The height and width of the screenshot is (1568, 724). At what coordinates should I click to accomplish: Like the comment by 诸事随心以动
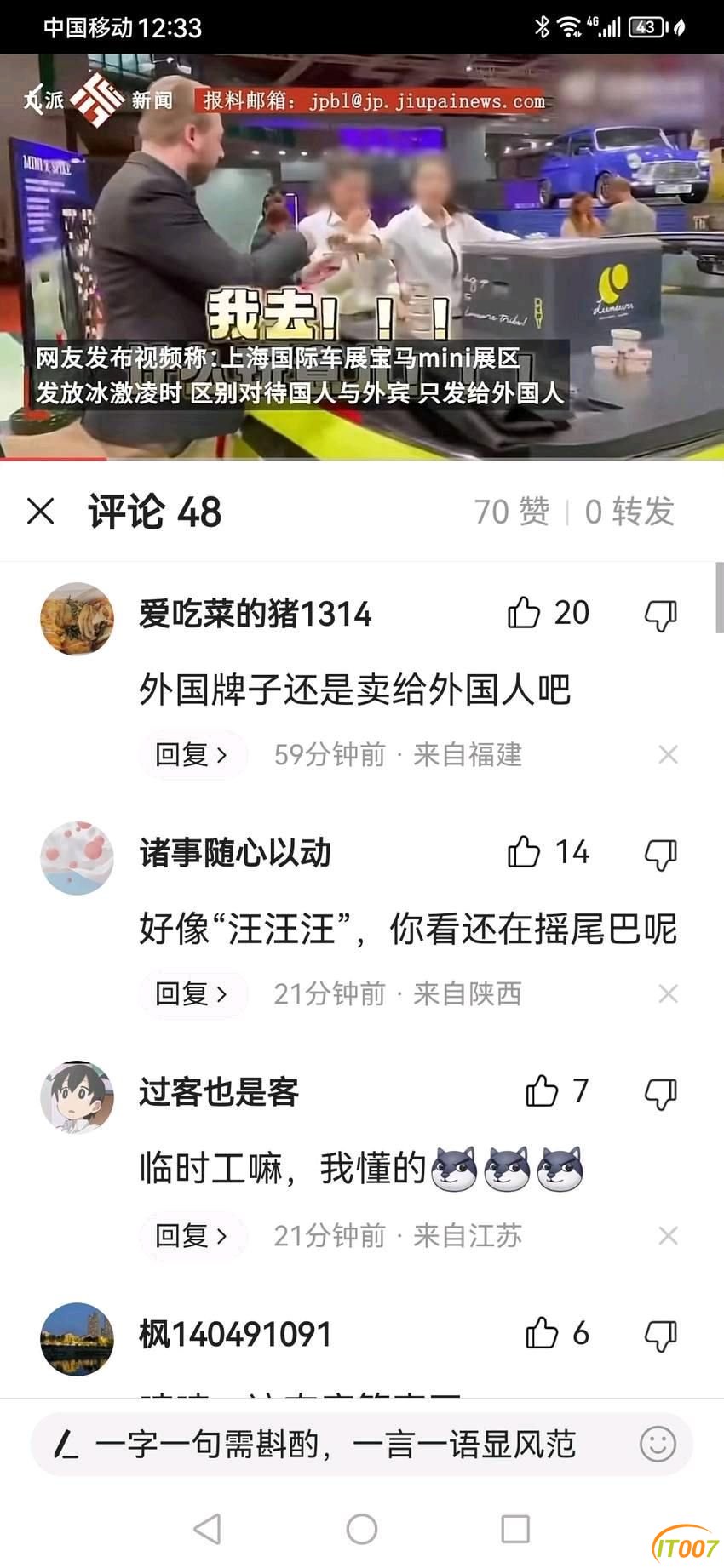click(x=524, y=852)
